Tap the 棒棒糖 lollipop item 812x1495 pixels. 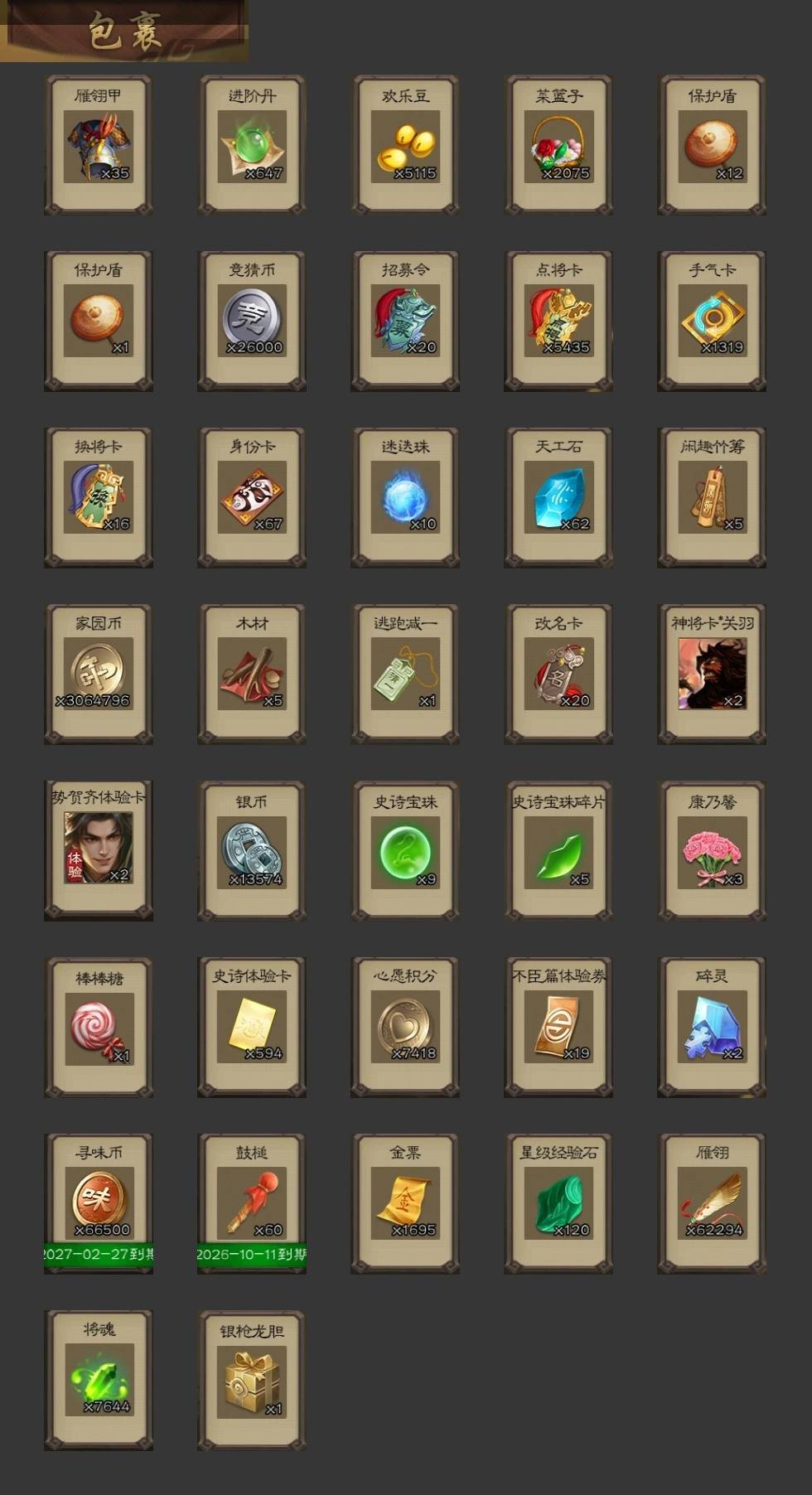(99, 1027)
